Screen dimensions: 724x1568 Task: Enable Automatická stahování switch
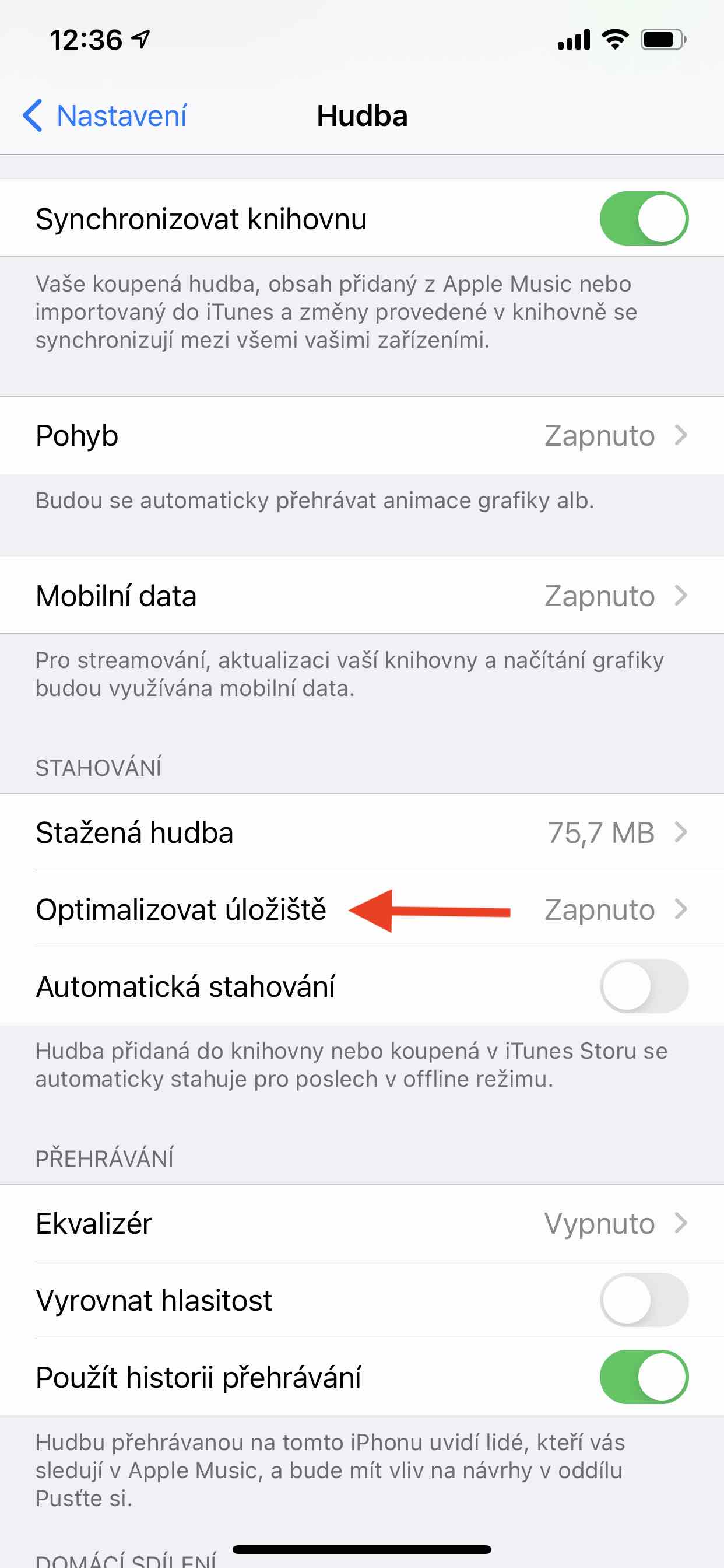(x=643, y=986)
